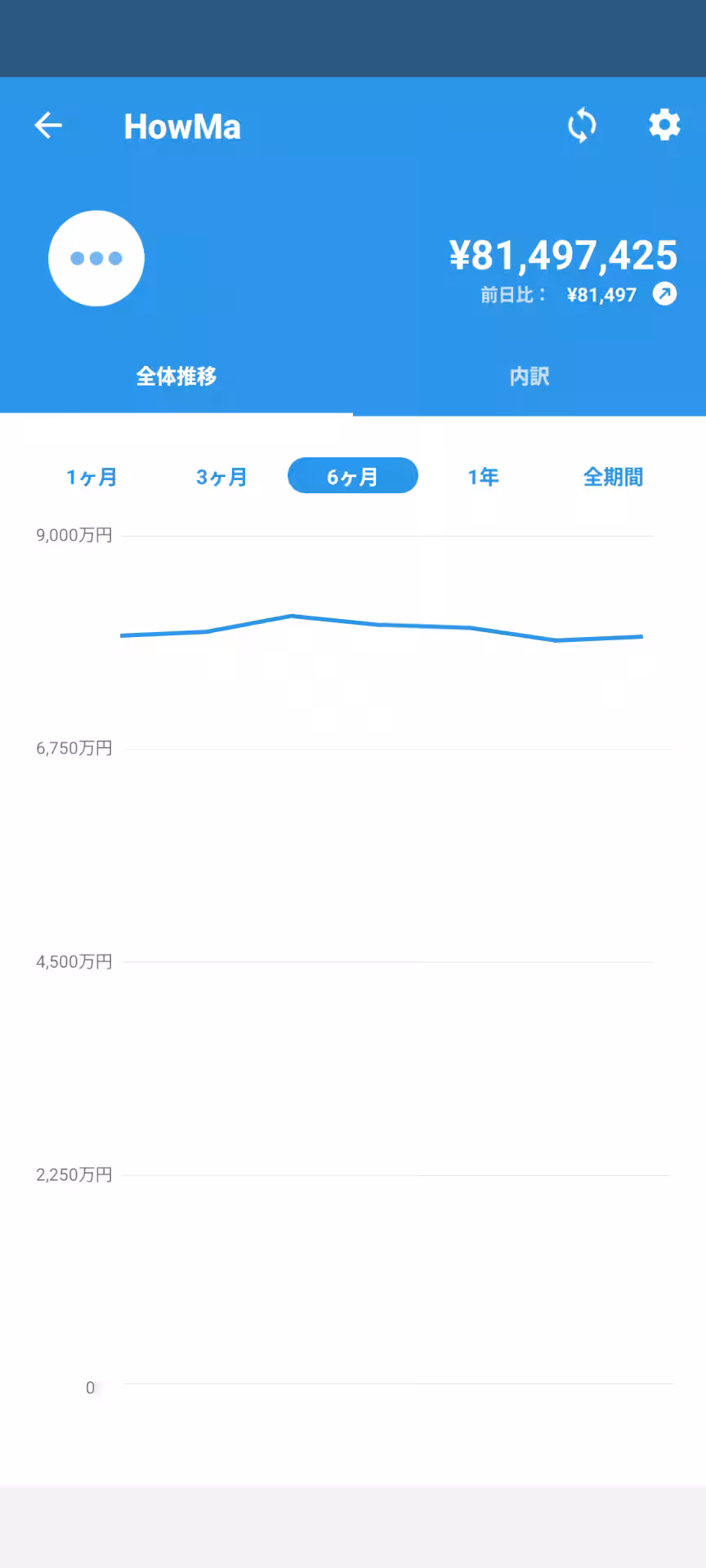The image size is (706, 1568).
Task: Open the 全体推移 tab
Action: 176,376
